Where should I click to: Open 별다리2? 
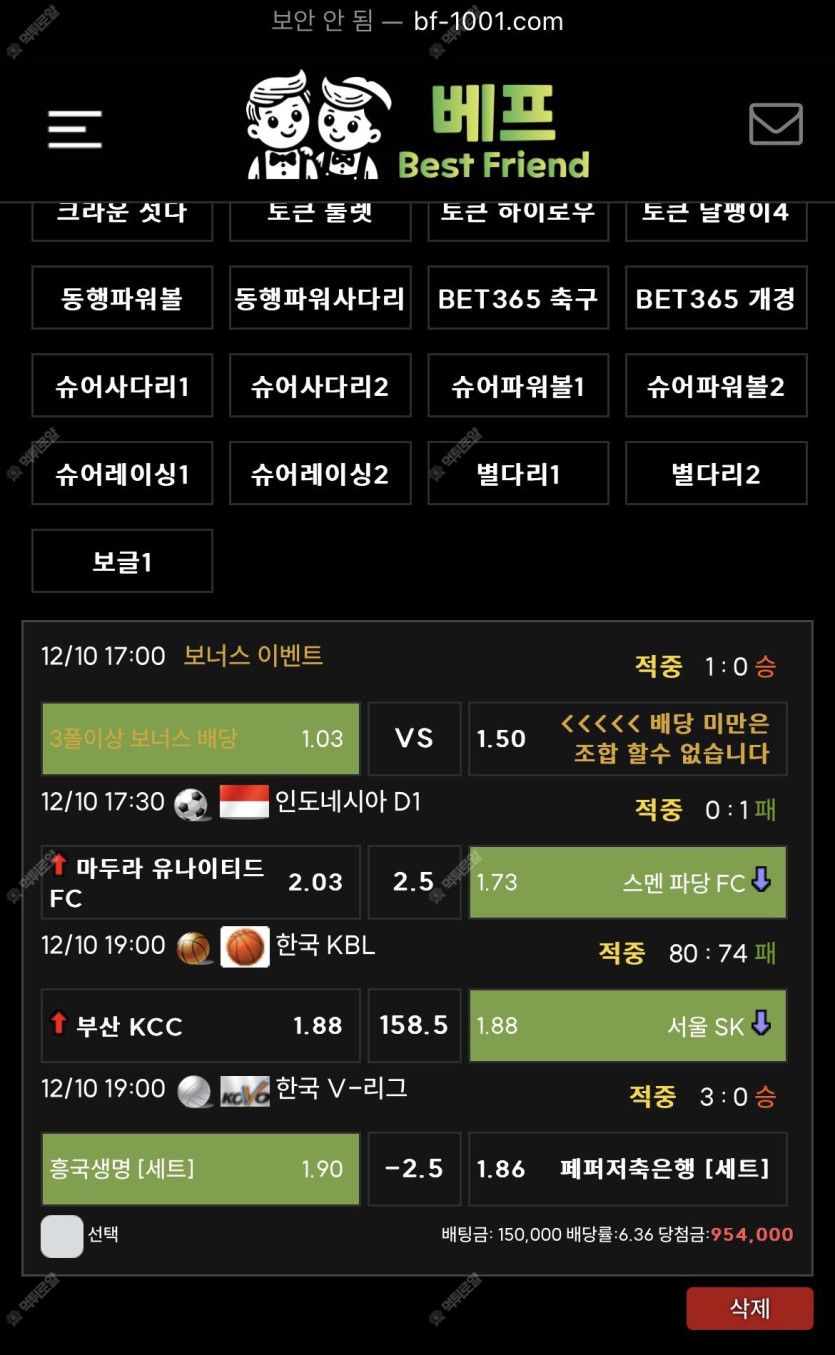716,474
